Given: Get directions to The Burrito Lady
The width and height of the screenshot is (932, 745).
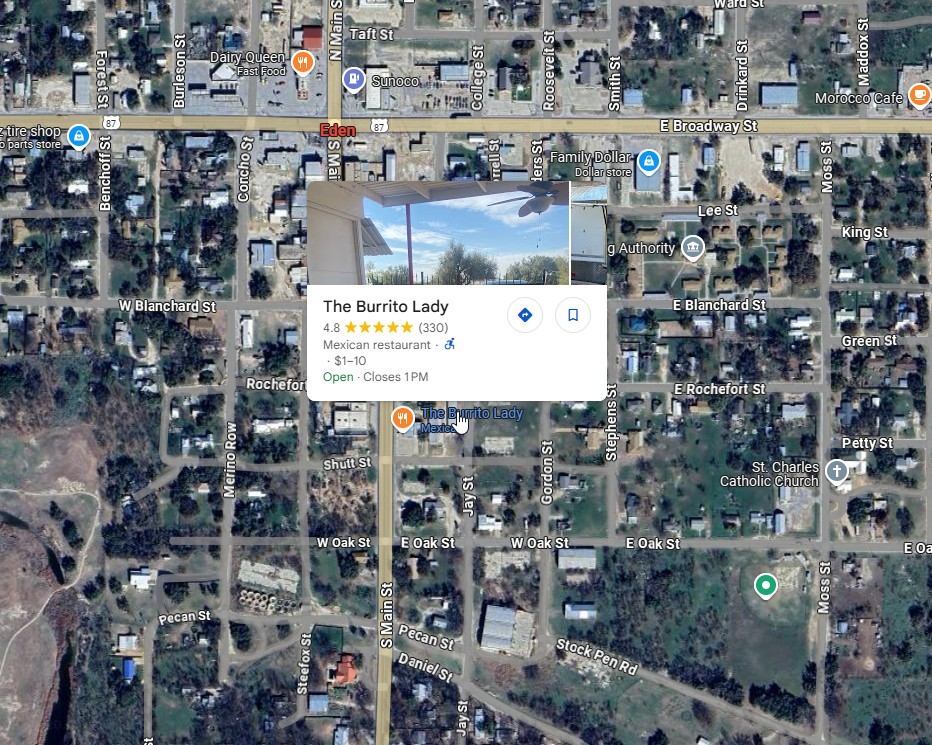Looking at the screenshot, I should coord(524,315).
